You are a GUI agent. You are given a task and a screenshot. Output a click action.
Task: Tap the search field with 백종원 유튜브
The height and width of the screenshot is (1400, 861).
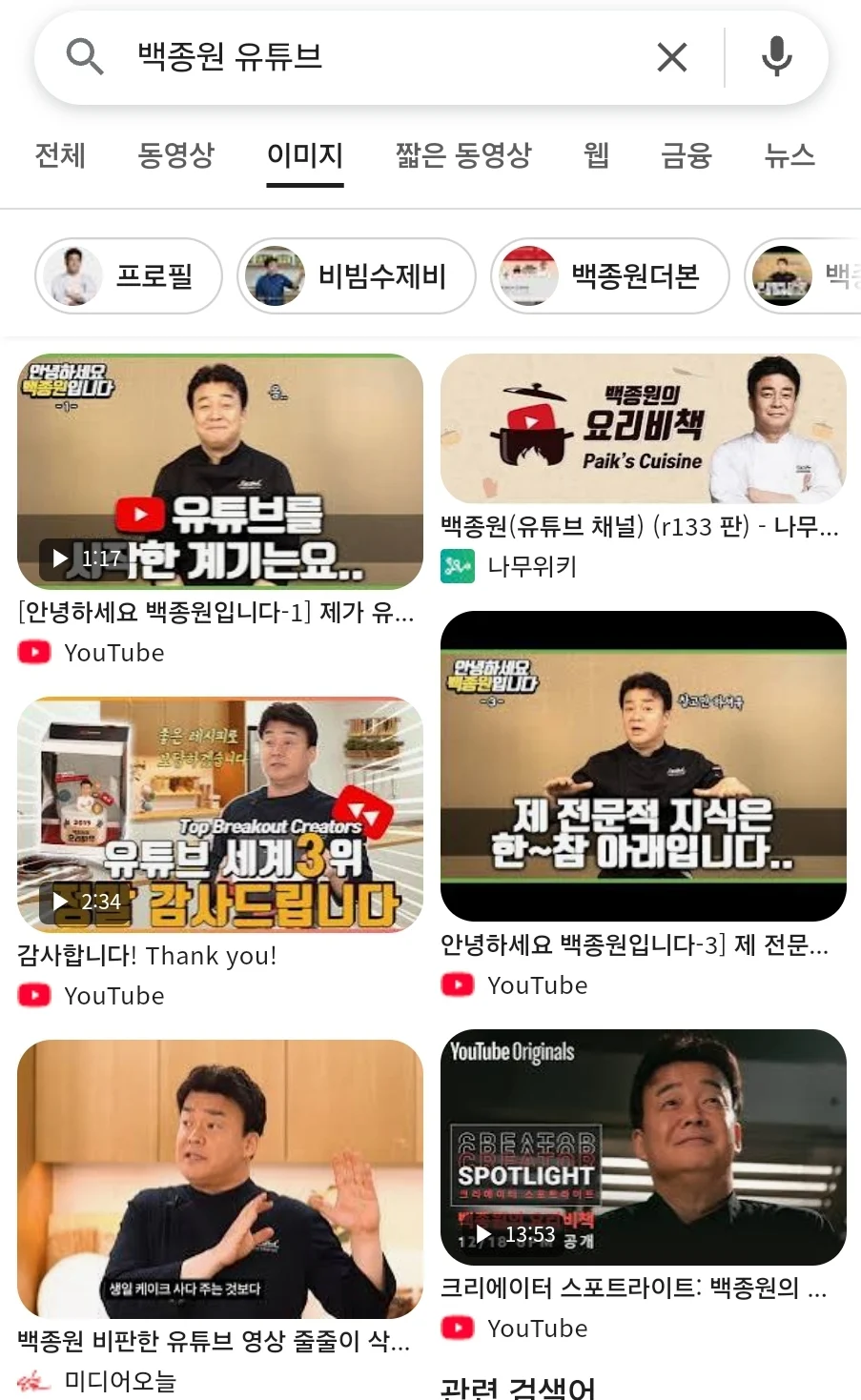[x=381, y=57]
